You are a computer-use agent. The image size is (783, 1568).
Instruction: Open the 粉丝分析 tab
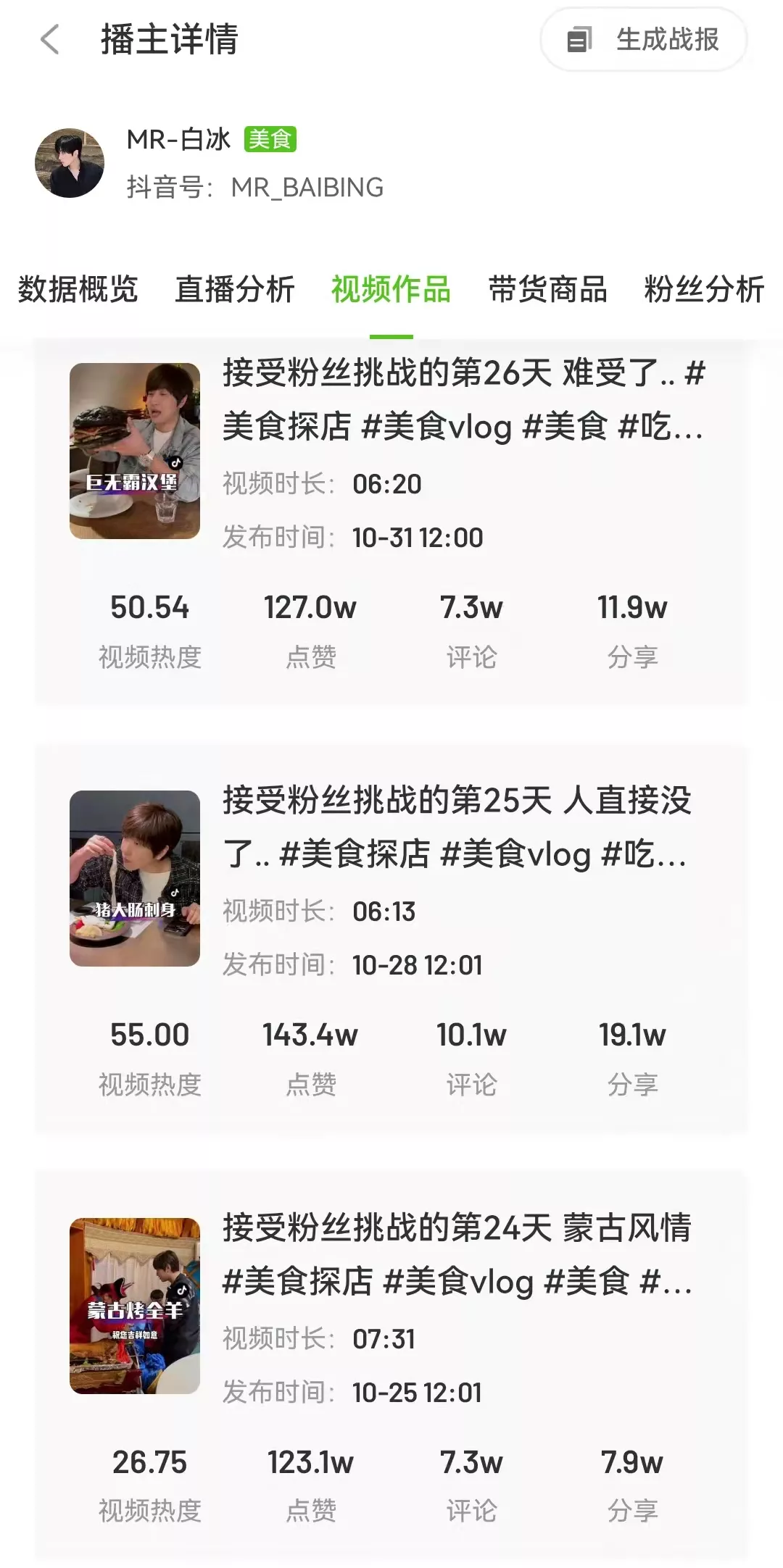(x=702, y=288)
